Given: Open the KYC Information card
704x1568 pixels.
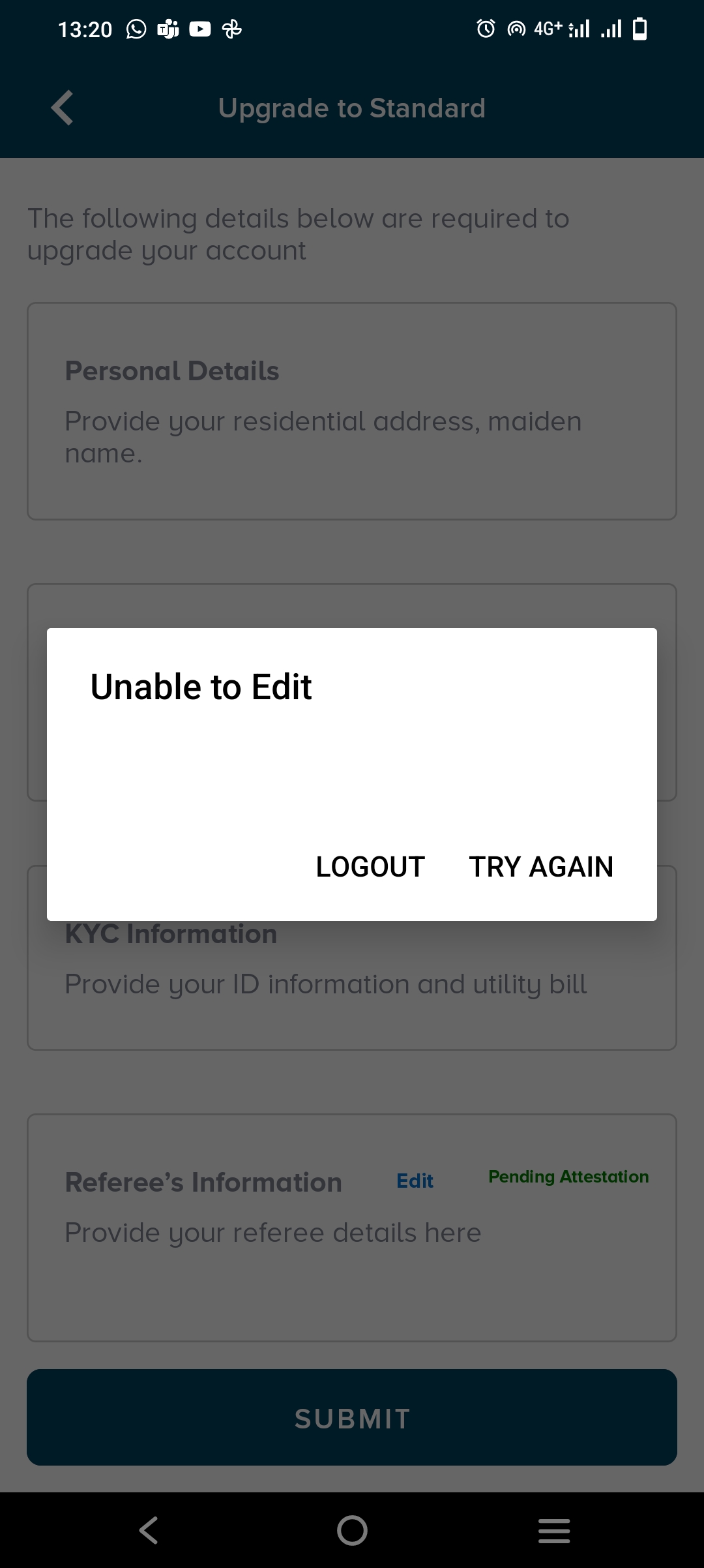Looking at the screenshot, I should (x=352, y=978).
